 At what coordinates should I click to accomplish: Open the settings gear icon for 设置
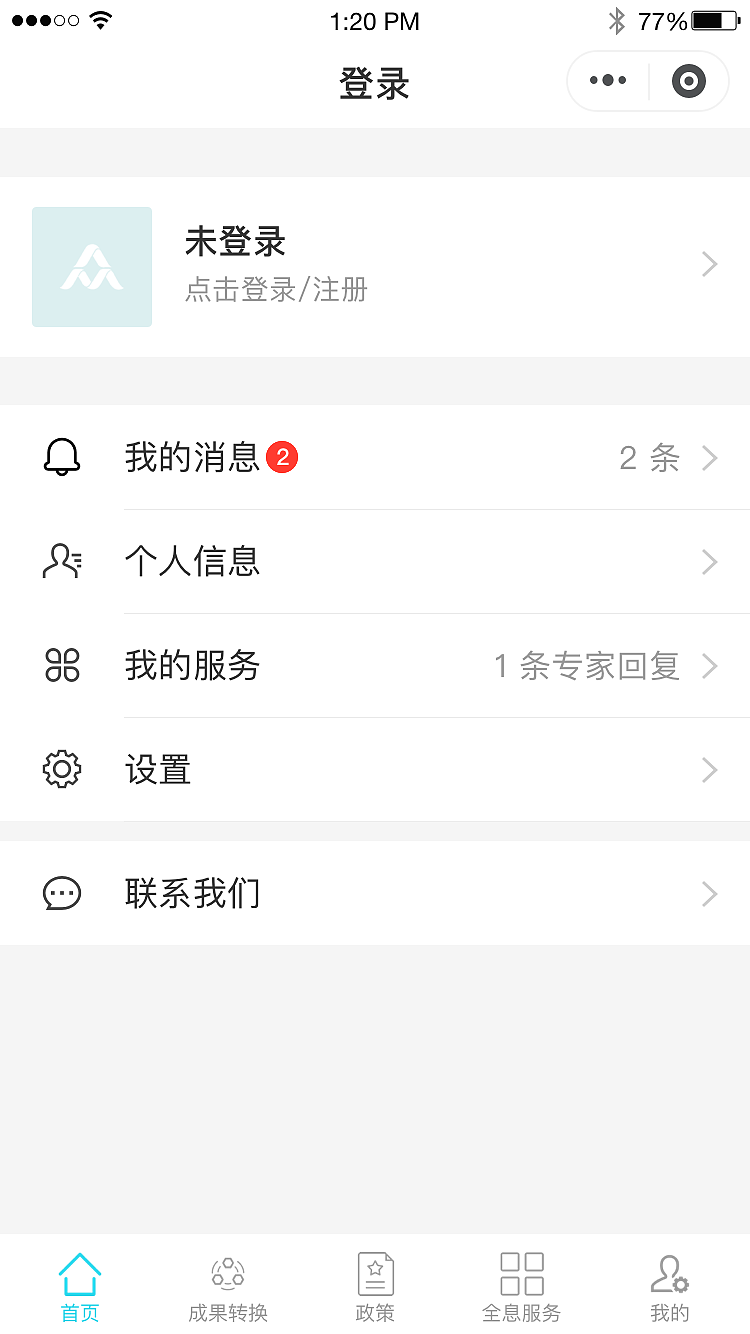pos(62,769)
